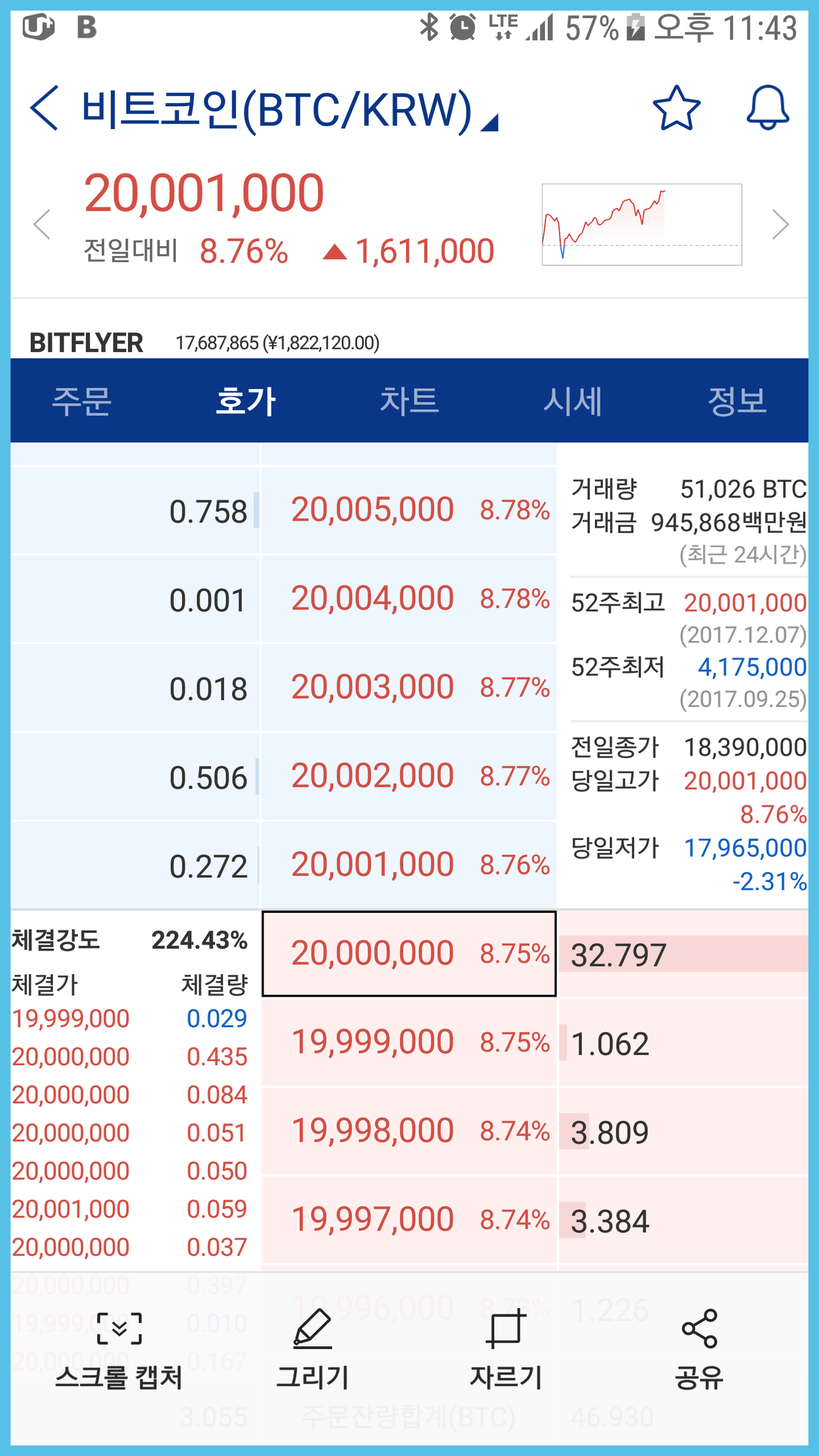Viewport: 819px width, 1456px height.
Task: Switch to the 시세 tab
Action: coord(574,401)
